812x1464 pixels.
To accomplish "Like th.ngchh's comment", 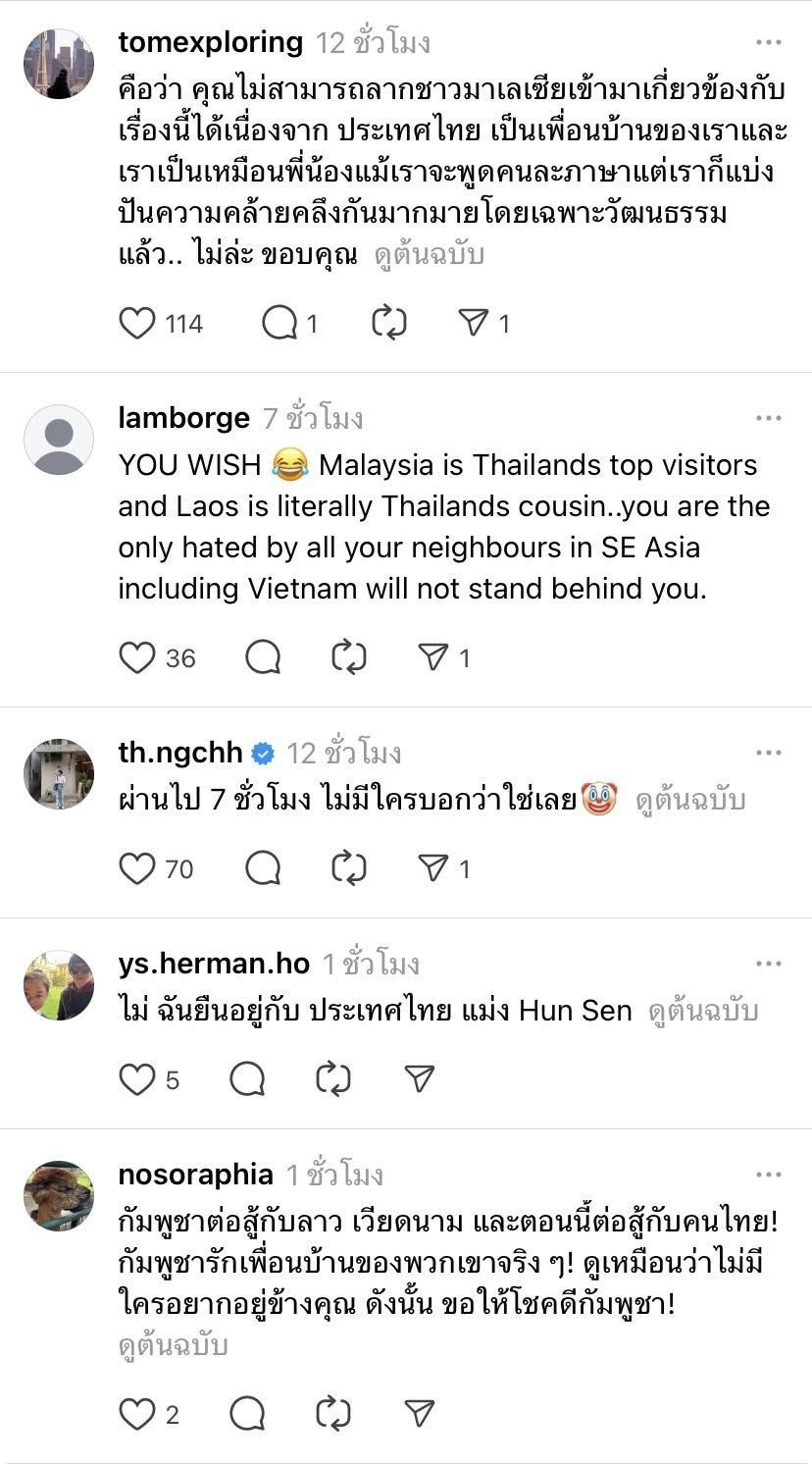I will (137, 868).
